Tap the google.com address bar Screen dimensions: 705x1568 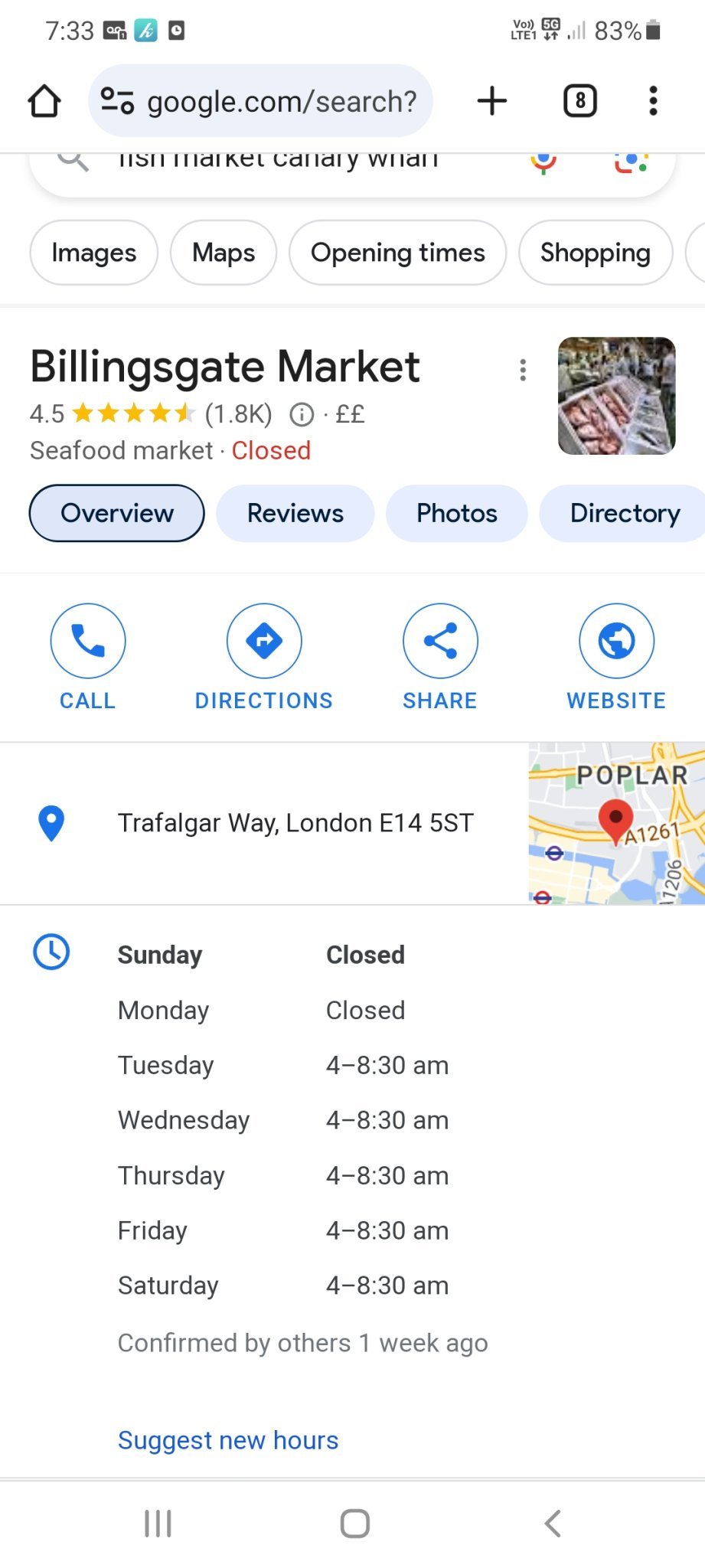click(x=260, y=101)
